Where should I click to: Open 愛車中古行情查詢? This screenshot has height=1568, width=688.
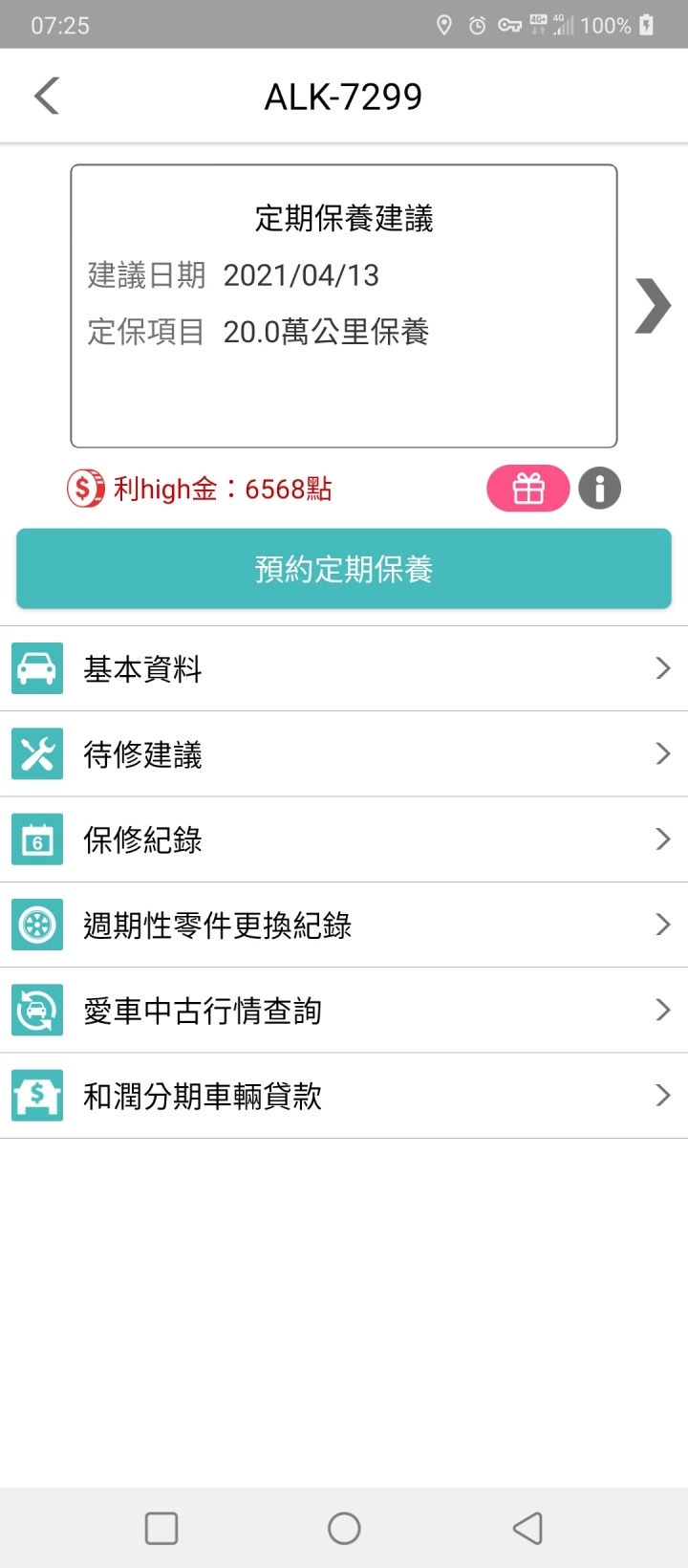[344, 1011]
